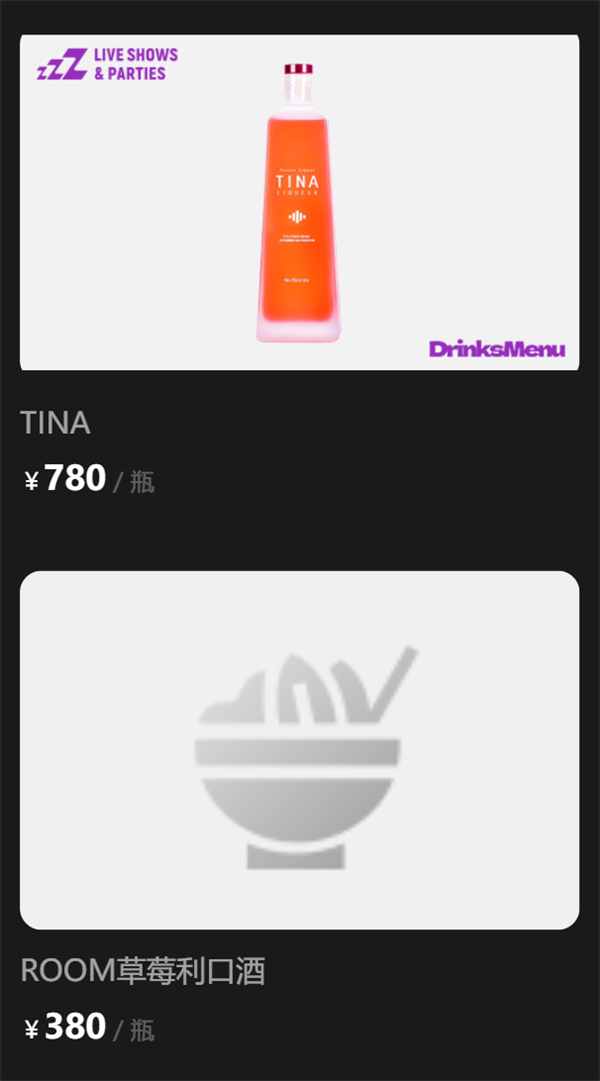The width and height of the screenshot is (600, 1081).
Task: Open the TINA liqueur product card
Action: click(299, 203)
